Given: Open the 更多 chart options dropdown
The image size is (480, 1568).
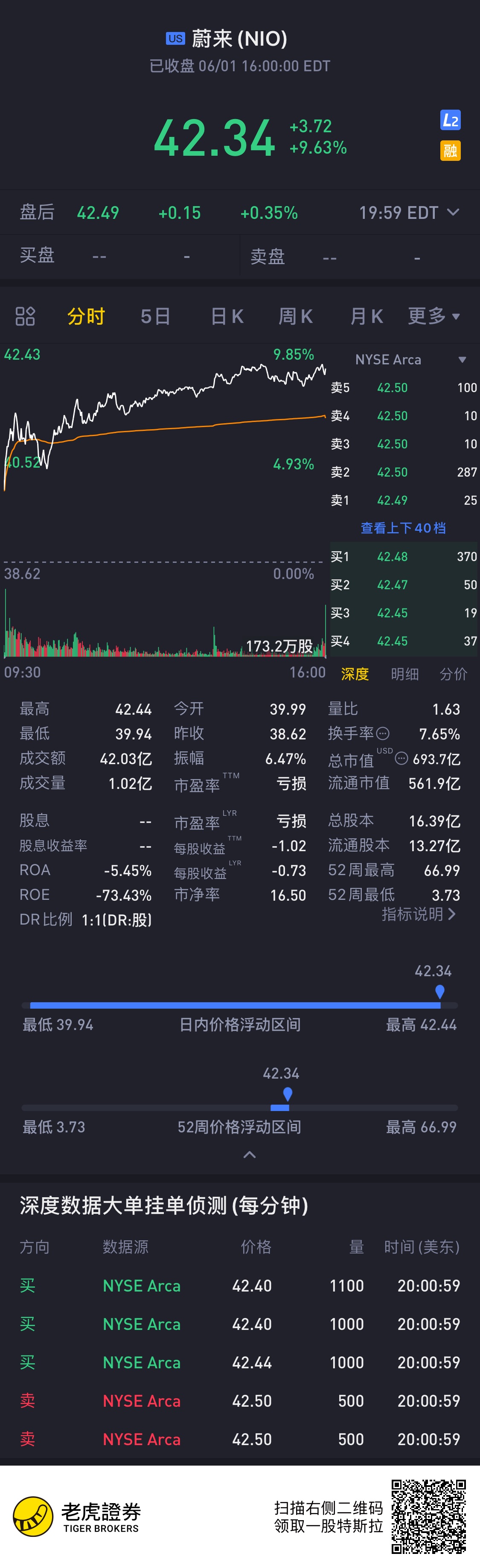Looking at the screenshot, I should coord(433,316).
